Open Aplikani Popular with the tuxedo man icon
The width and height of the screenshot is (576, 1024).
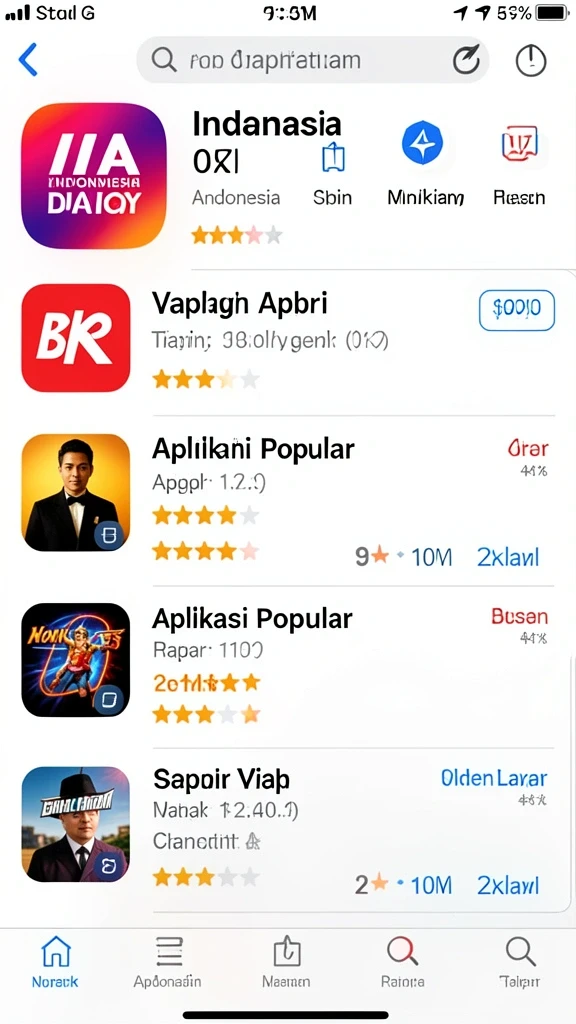288,500
